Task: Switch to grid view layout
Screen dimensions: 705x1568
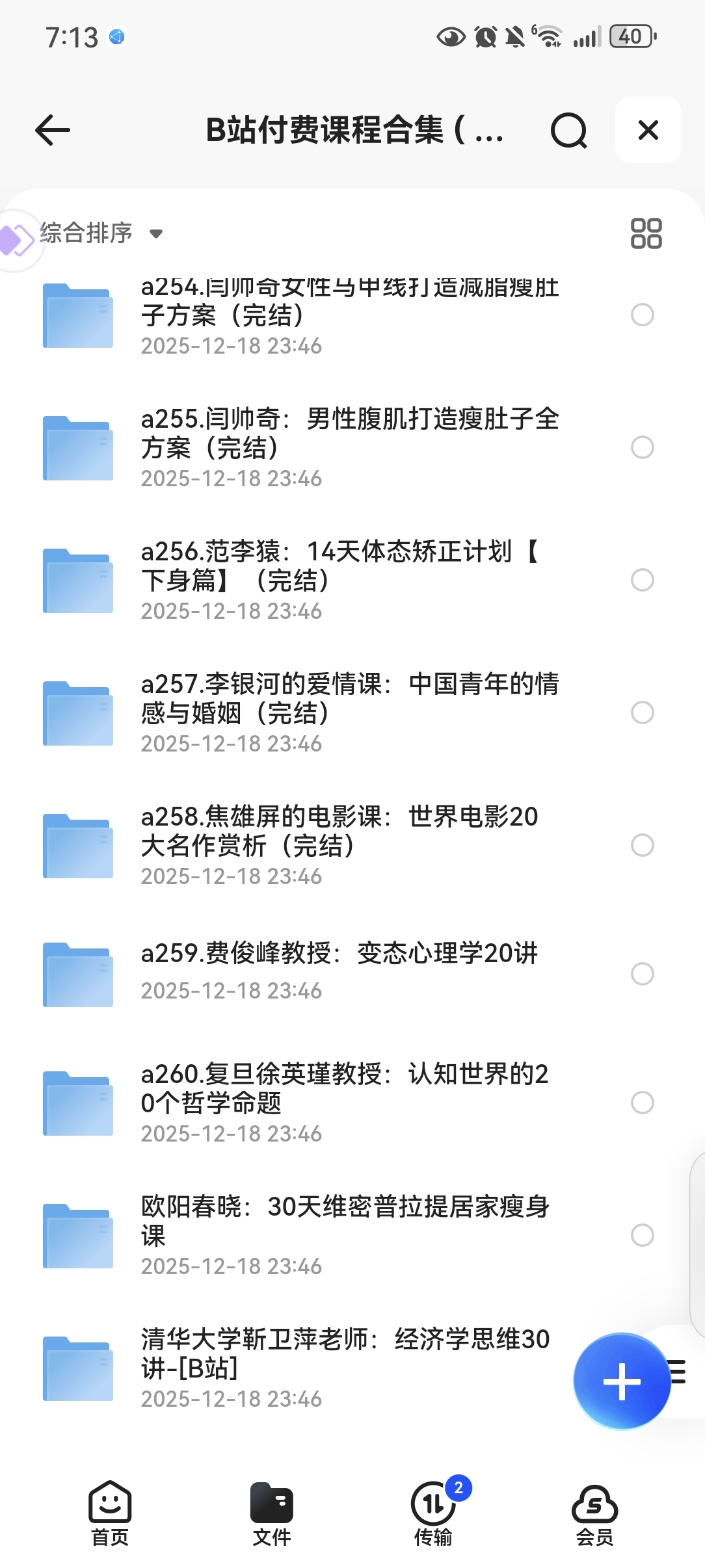Action: click(x=646, y=233)
